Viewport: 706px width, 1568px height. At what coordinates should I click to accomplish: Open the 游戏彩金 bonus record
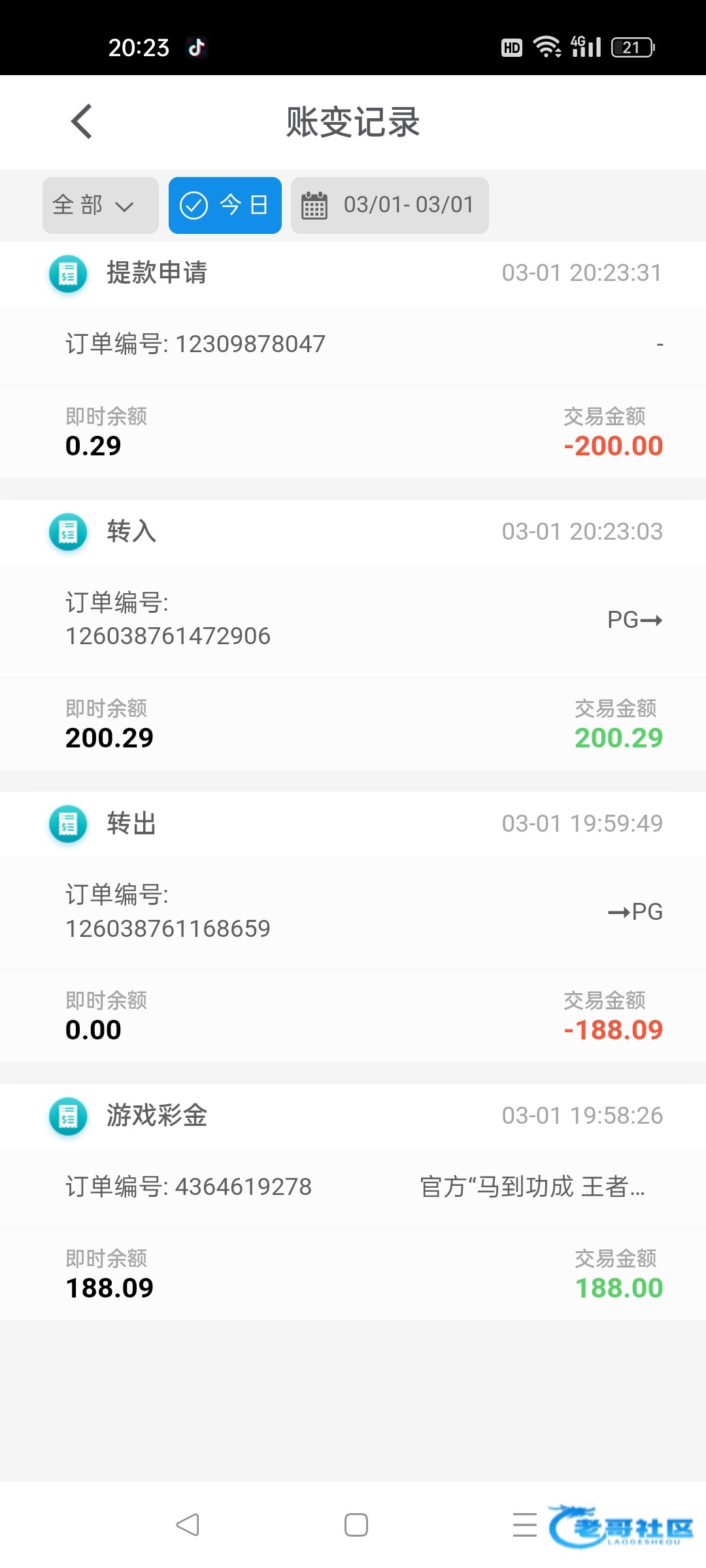tap(353, 1116)
